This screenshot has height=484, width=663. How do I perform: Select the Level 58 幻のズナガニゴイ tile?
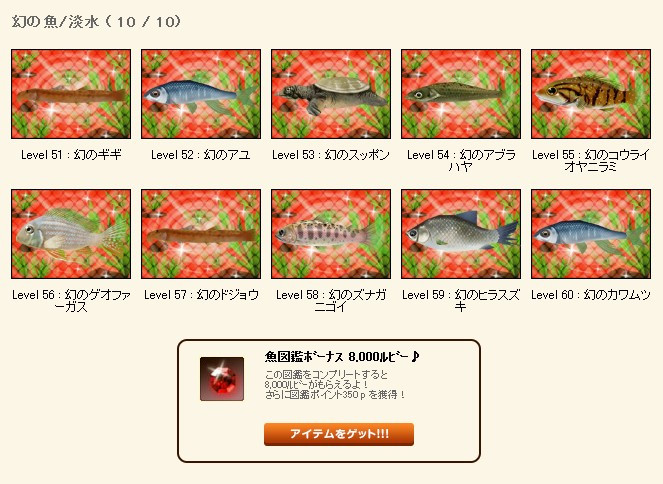[x=330, y=234]
